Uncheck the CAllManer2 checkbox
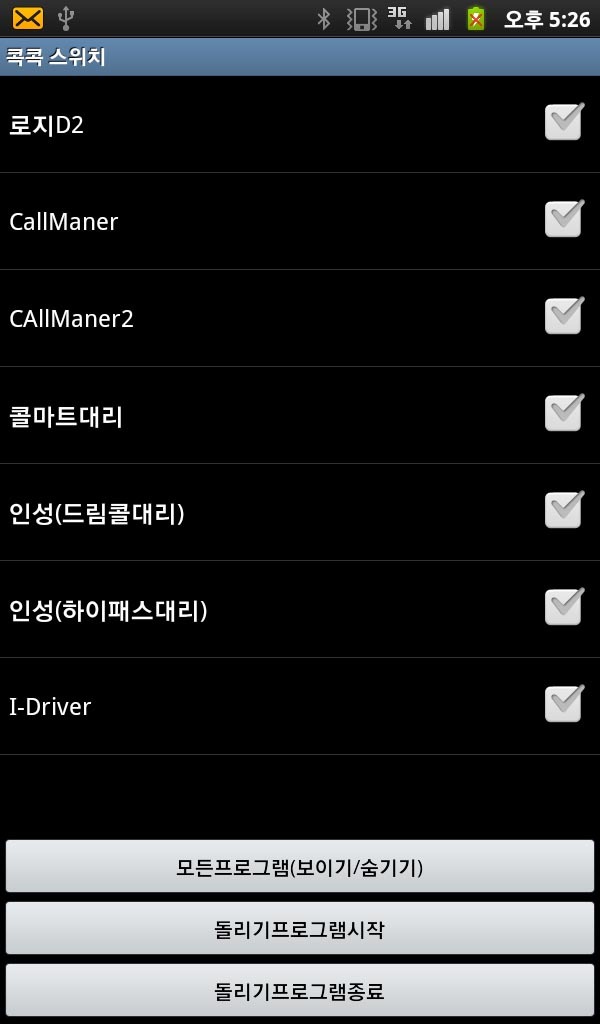600x1024 pixels. pos(564,317)
